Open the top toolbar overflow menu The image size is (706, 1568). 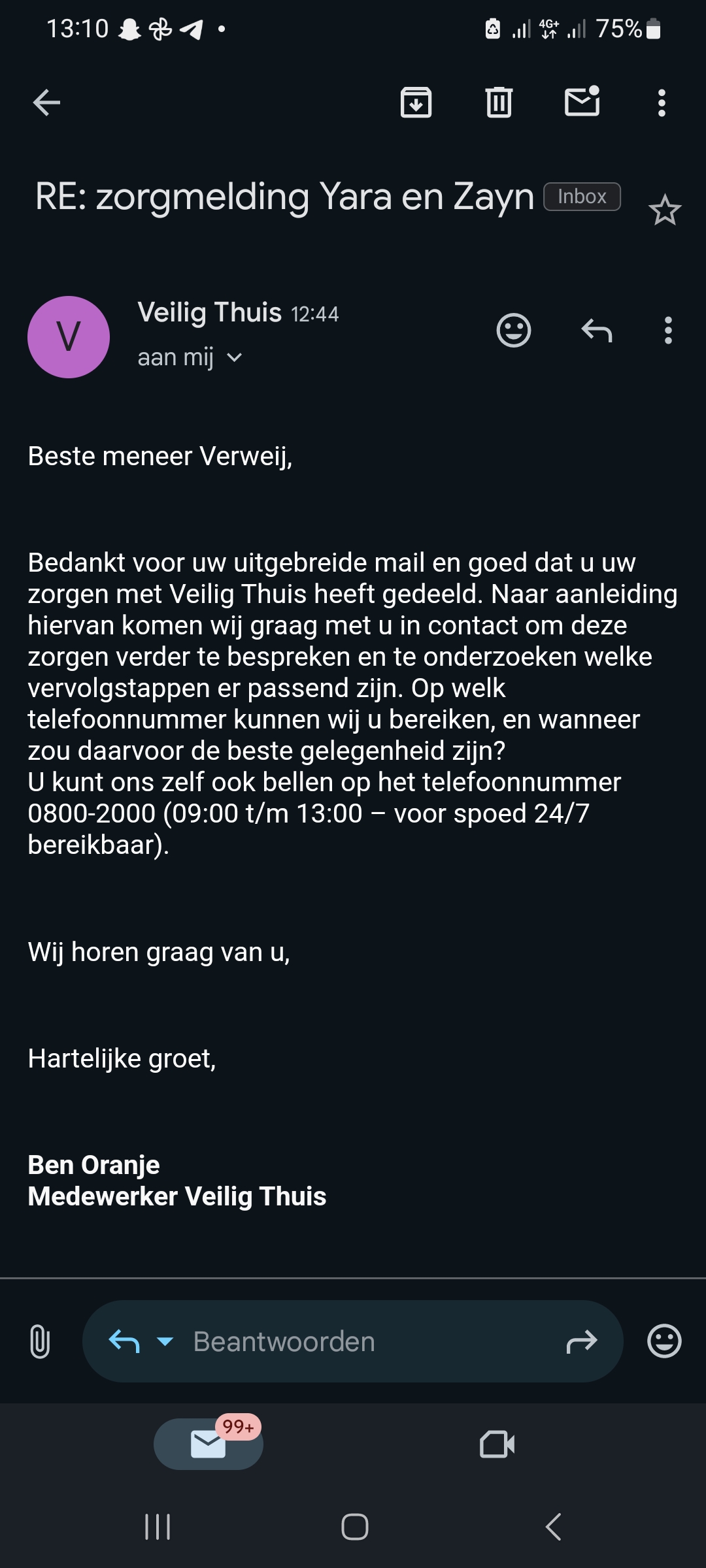(662, 103)
